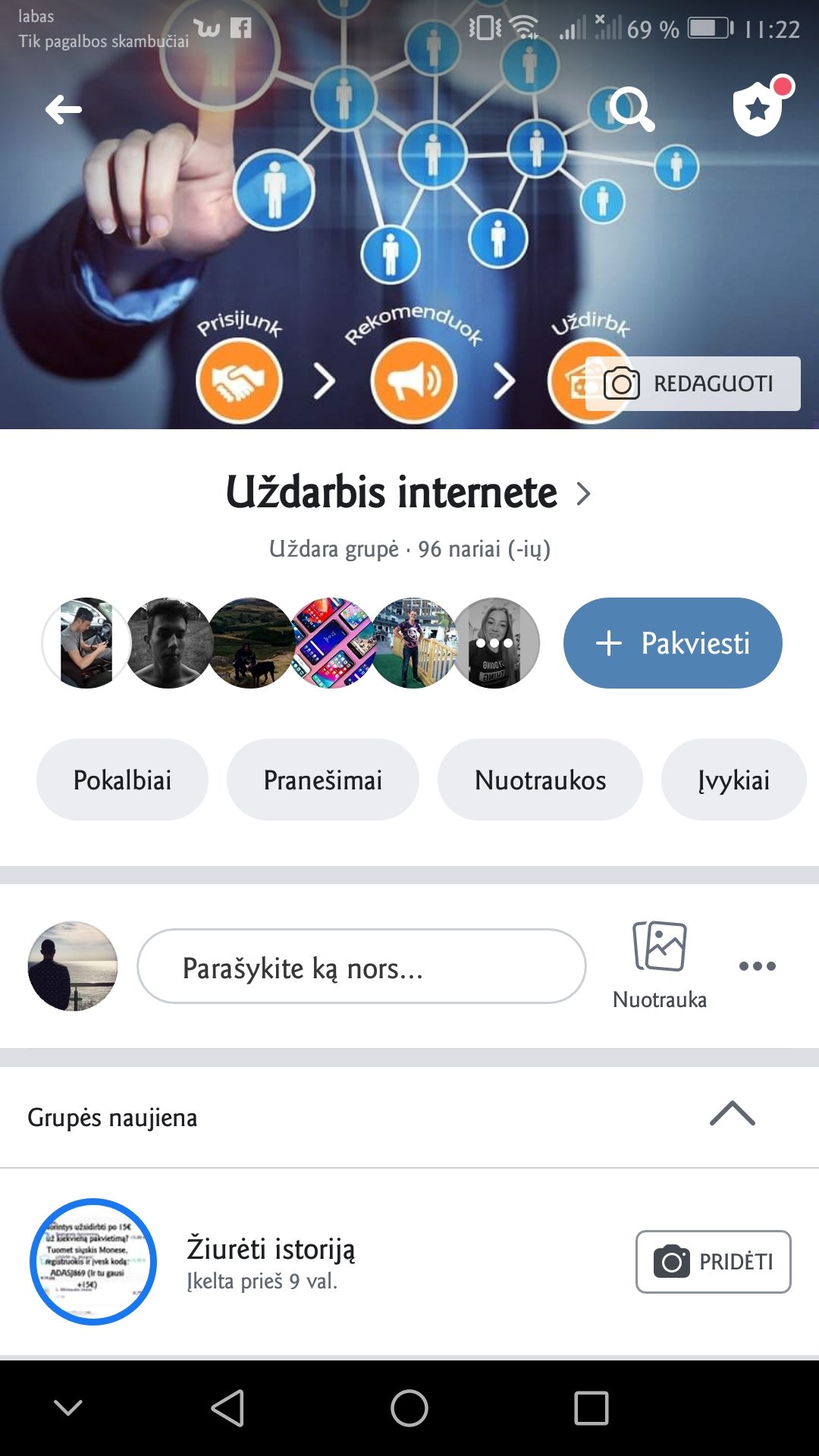Screen dimensions: 819x1456
Task: Tap Pakviesti to invite members
Action: coord(673,643)
